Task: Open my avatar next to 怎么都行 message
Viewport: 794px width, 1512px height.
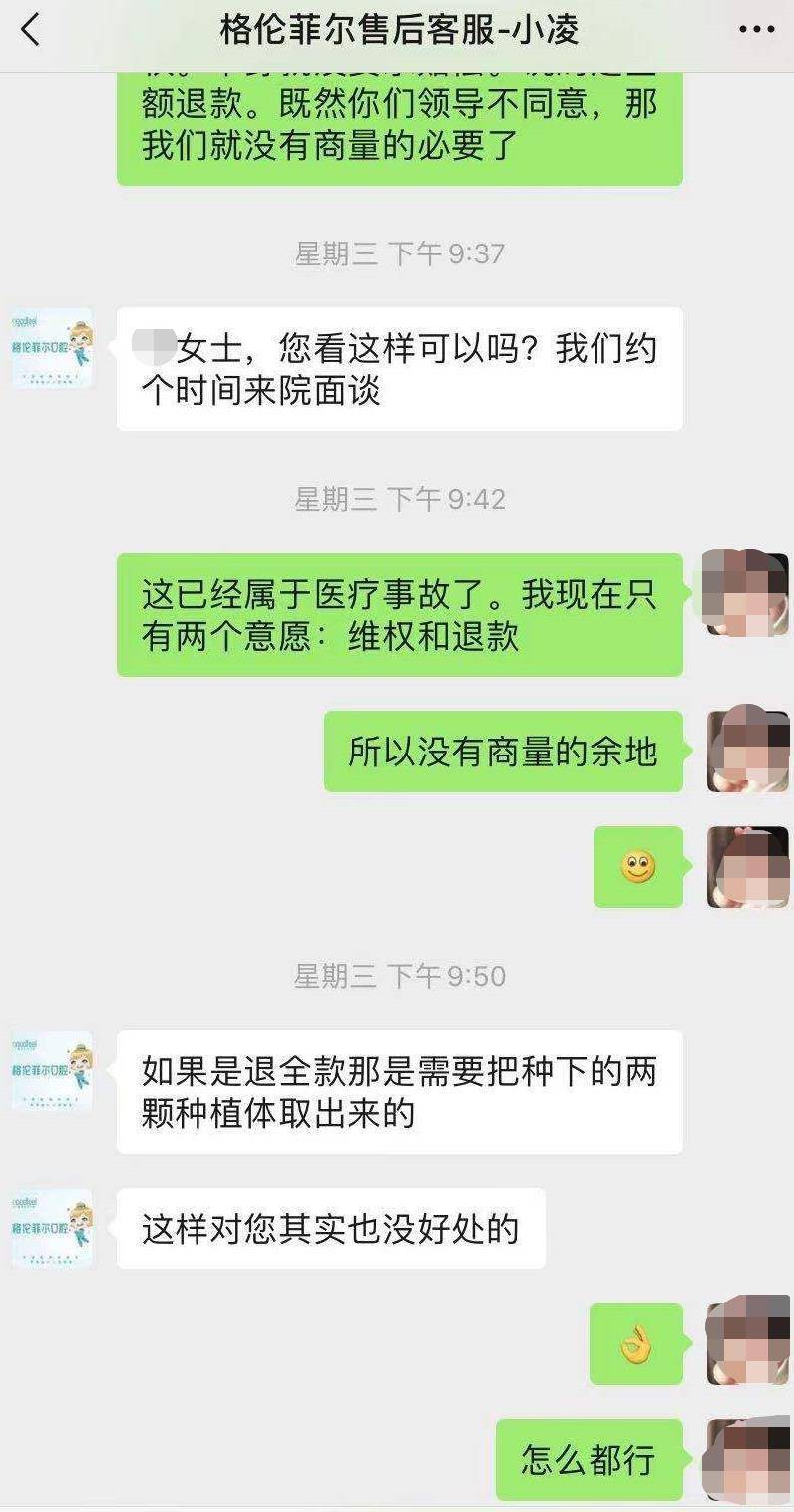Action: click(x=747, y=1459)
